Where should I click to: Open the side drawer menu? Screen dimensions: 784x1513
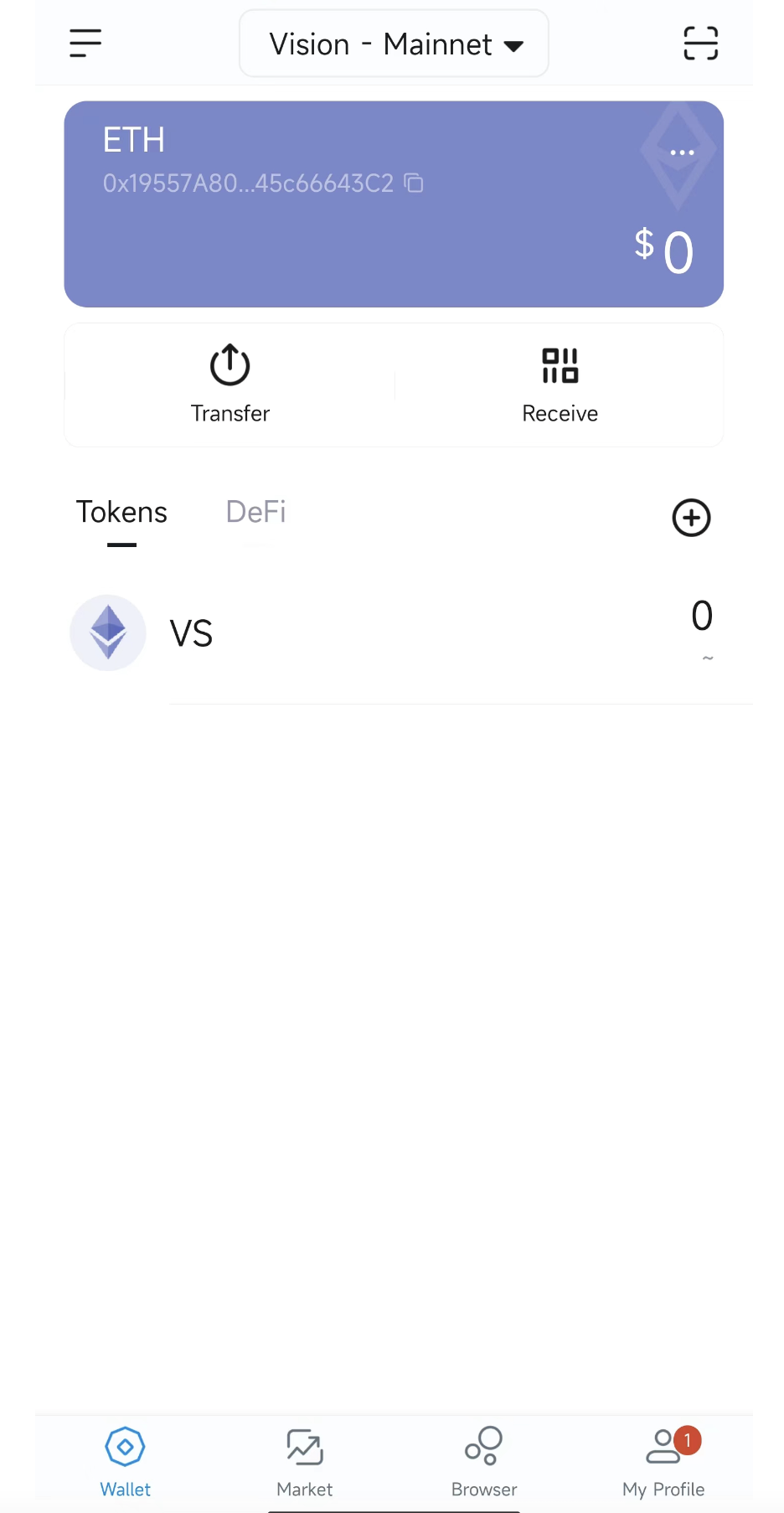coord(85,43)
